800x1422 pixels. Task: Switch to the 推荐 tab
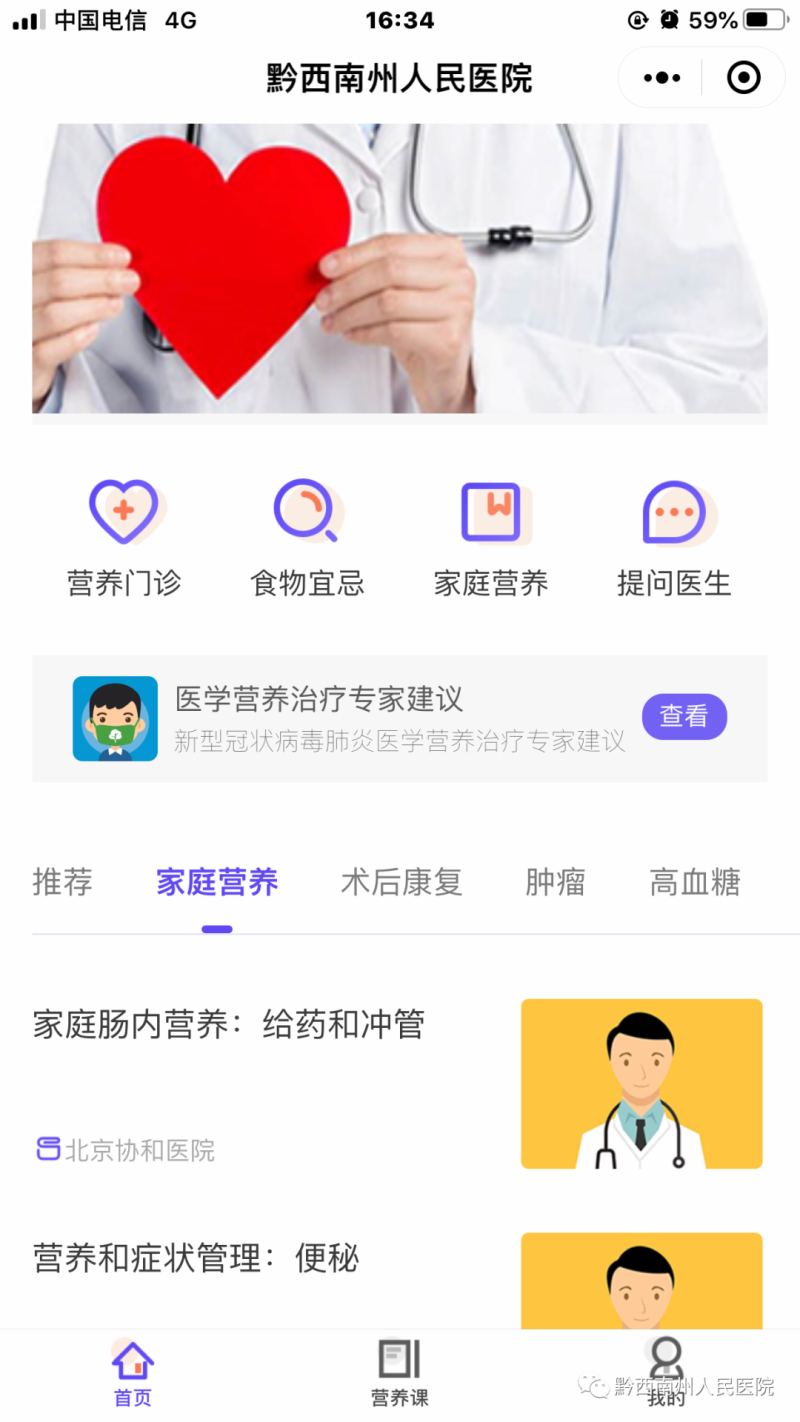tap(63, 883)
